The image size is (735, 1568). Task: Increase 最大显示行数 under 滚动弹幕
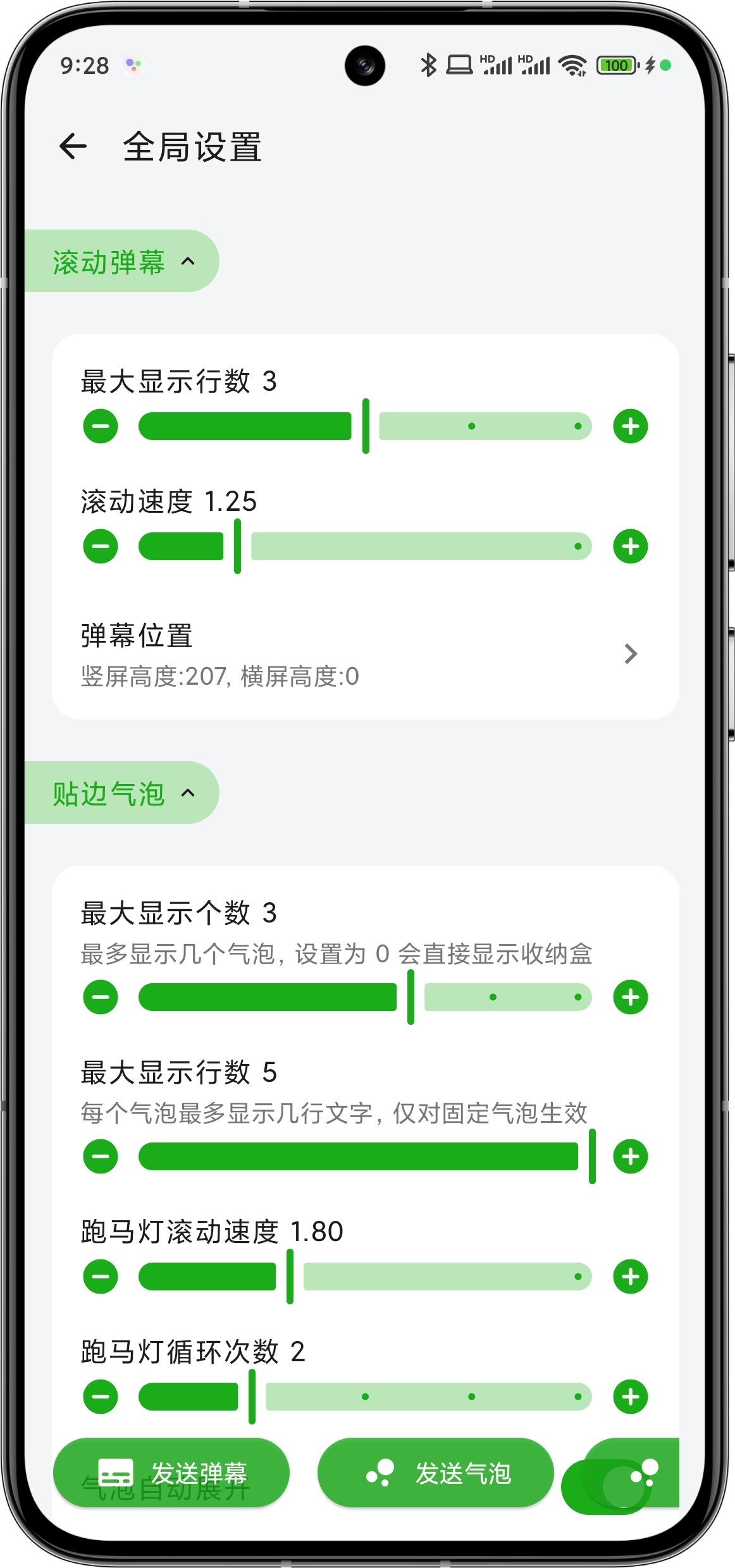630,426
